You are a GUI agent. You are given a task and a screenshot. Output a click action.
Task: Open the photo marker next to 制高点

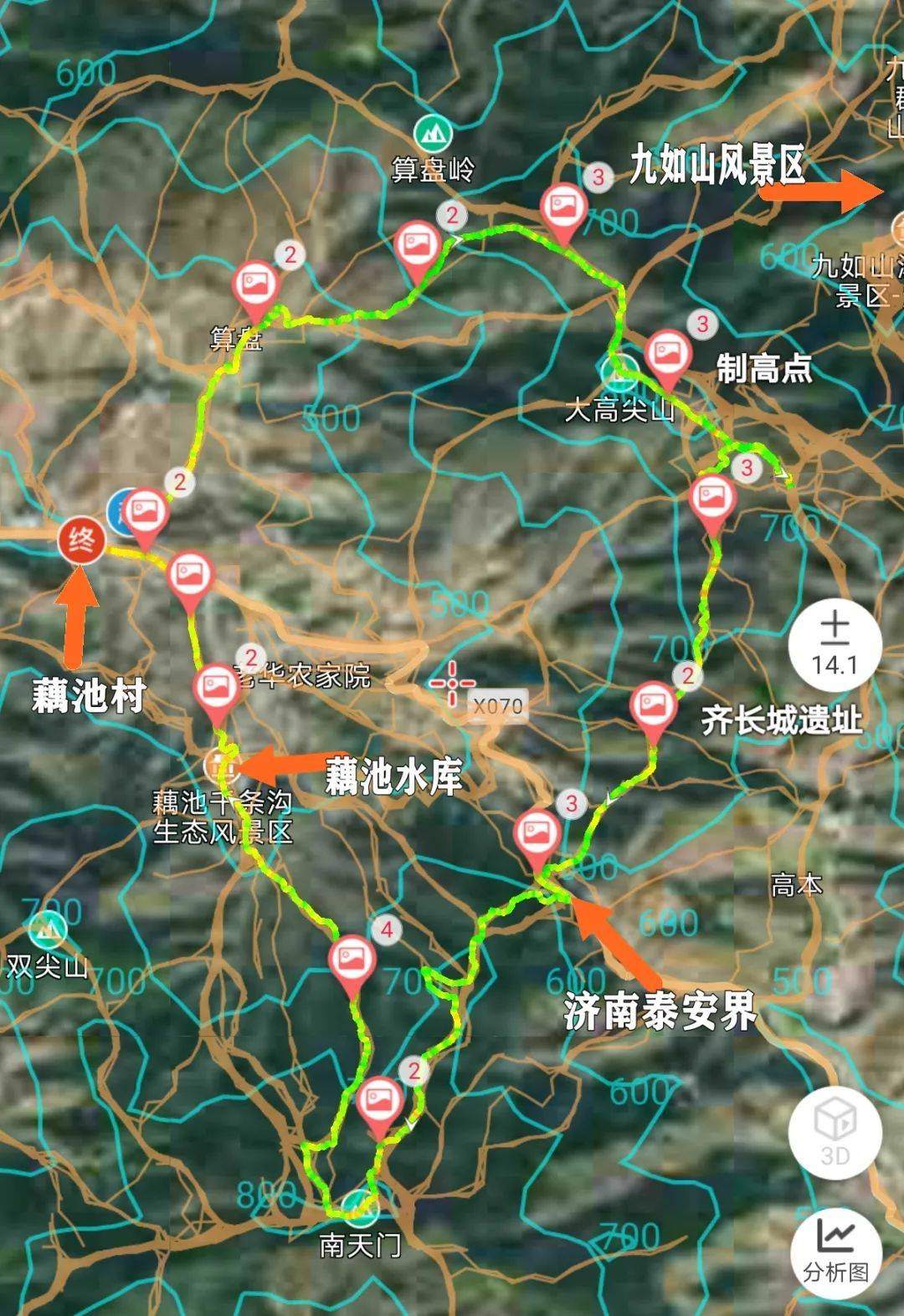click(667, 354)
